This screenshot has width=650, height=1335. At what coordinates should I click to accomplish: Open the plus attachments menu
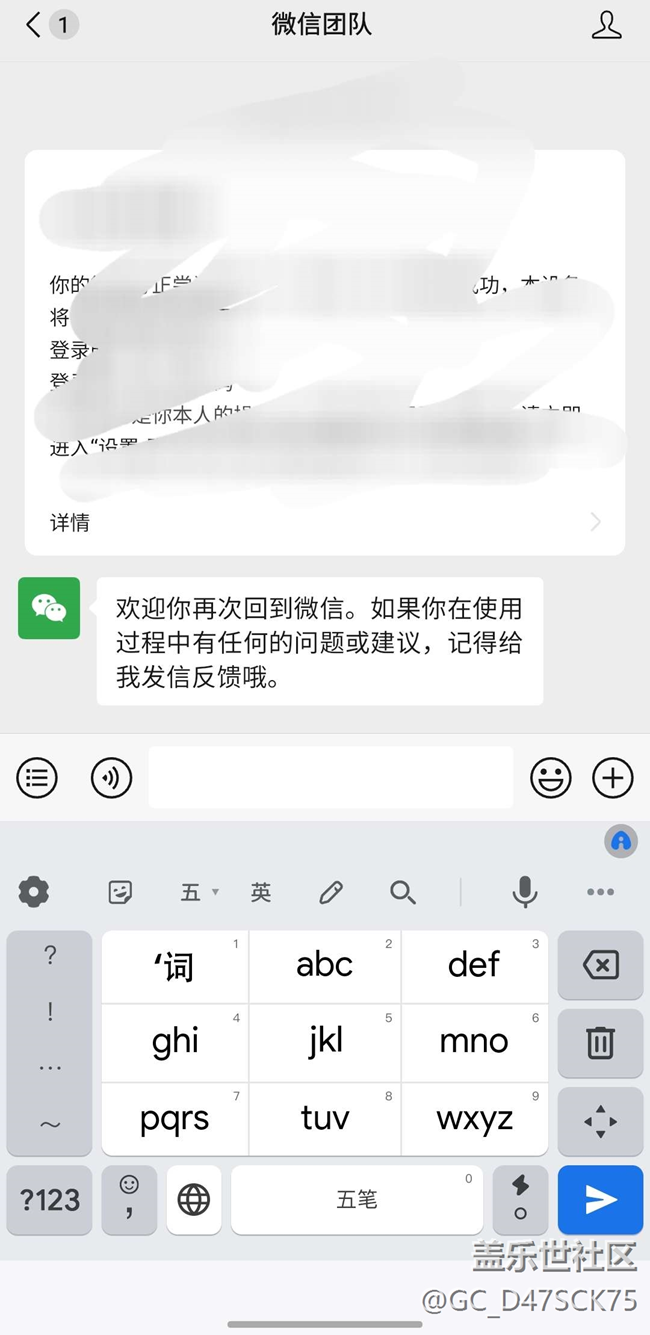point(612,777)
